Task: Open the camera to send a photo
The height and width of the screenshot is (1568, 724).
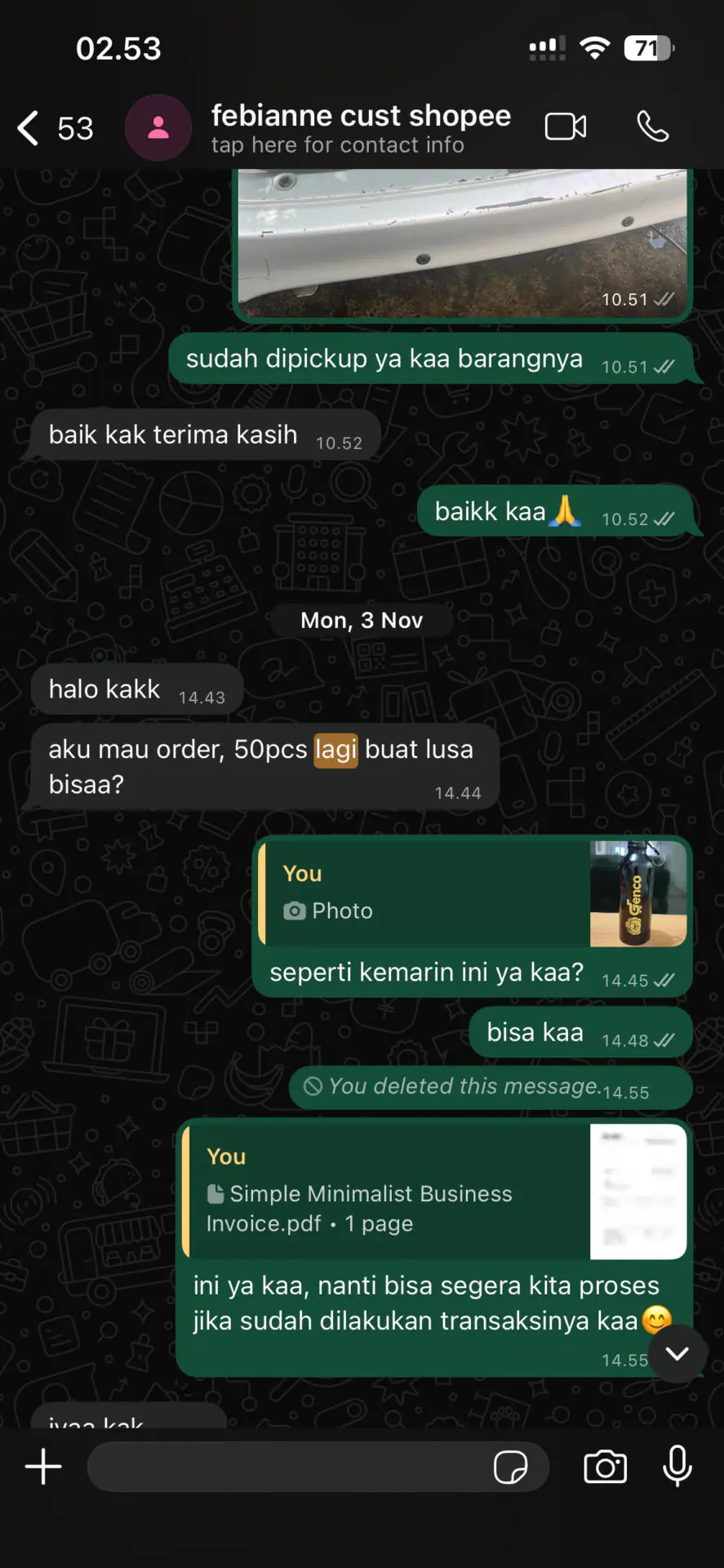Action: (605, 1467)
